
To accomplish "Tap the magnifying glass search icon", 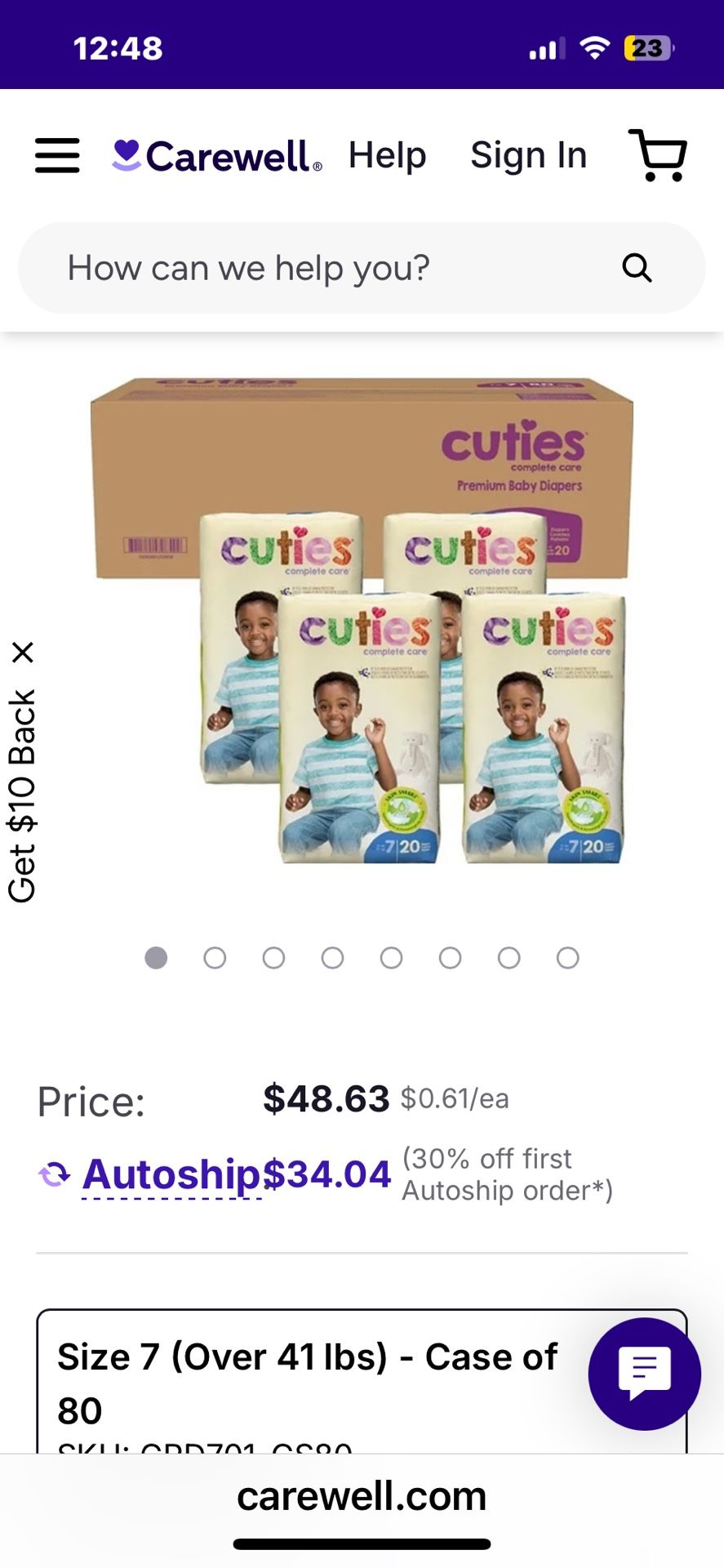I will tap(637, 268).
